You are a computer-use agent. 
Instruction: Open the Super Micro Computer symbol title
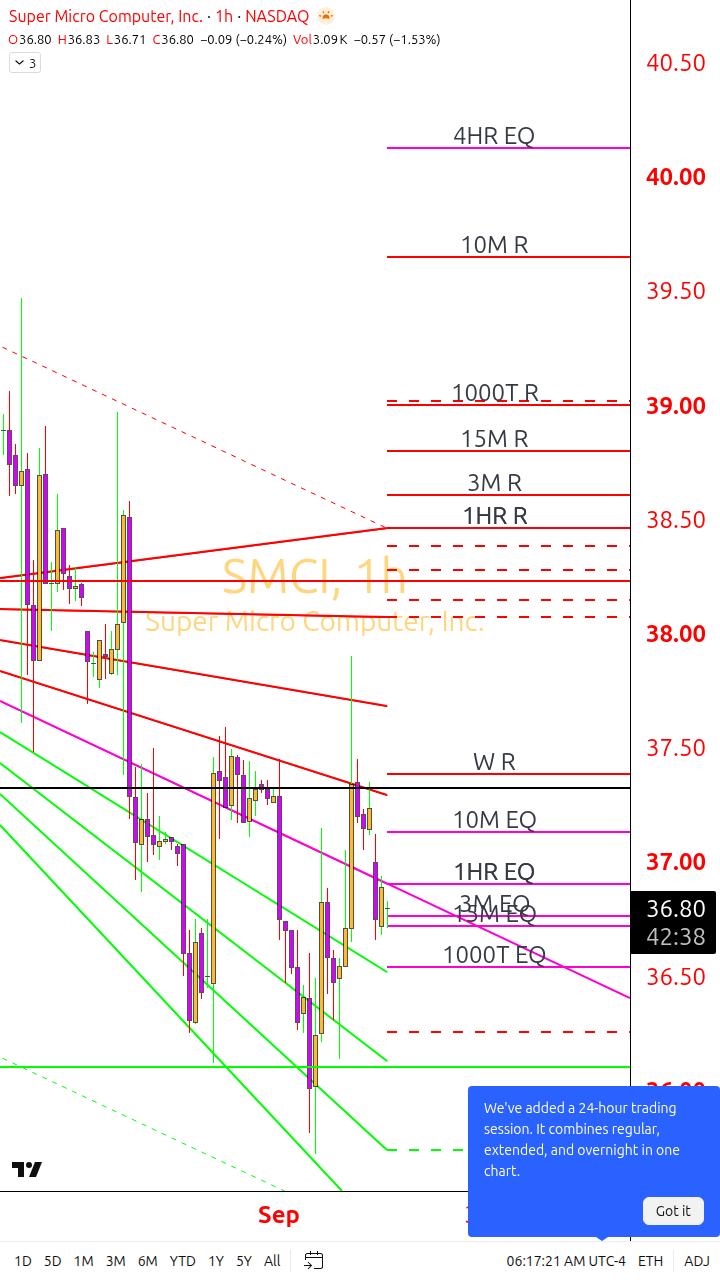pyautogui.click(x=105, y=17)
